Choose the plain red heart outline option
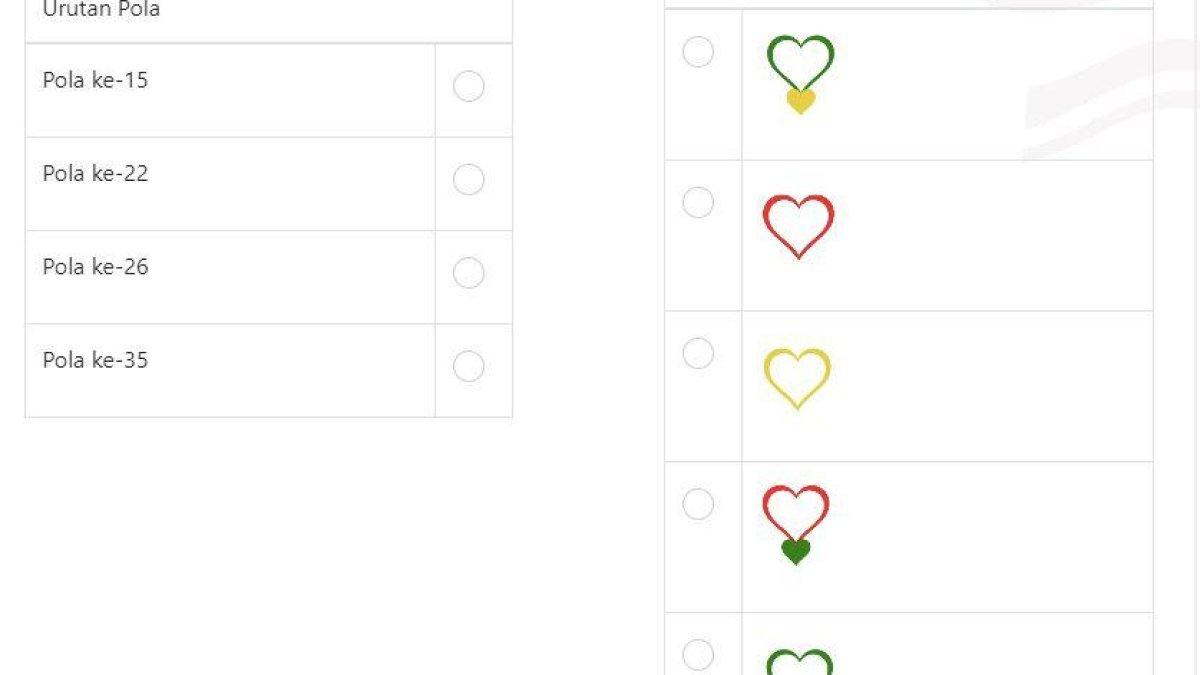Image resolution: width=1200 pixels, height=675 pixels. pyautogui.click(x=698, y=203)
